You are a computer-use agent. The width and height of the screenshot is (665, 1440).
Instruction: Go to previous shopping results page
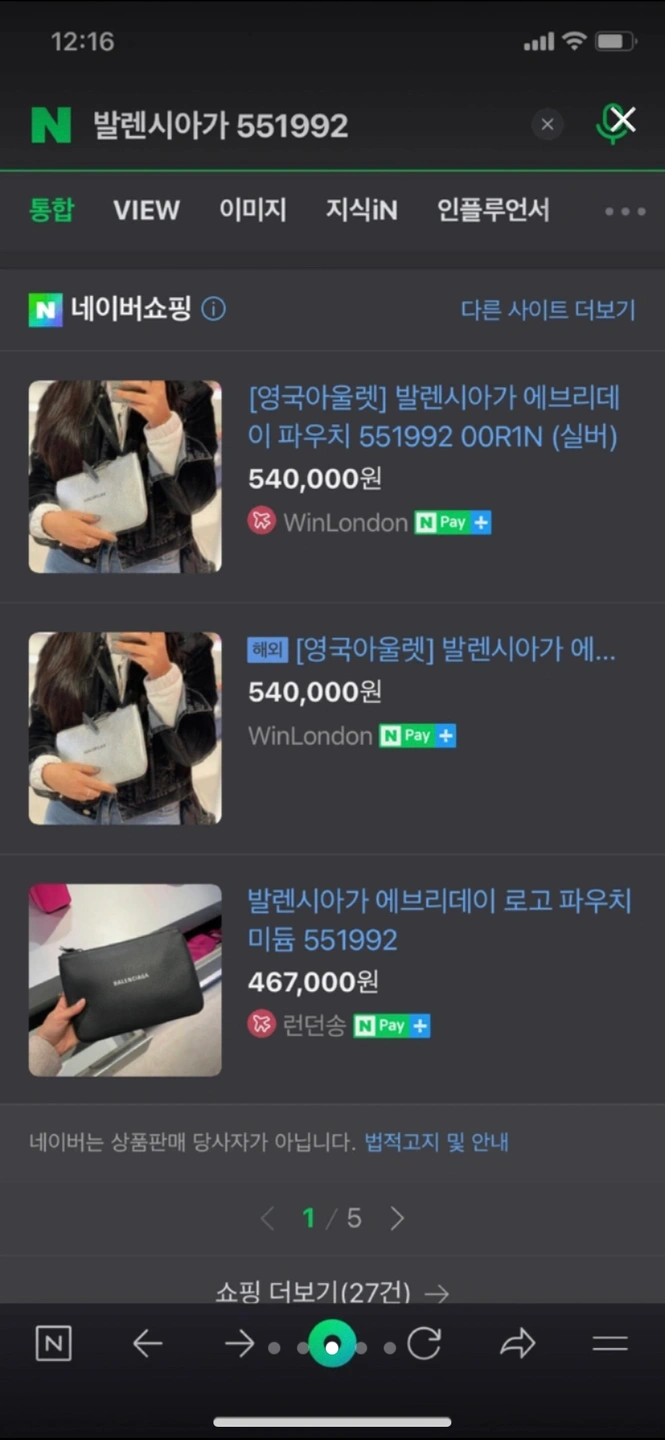(x=267, y=1218)
